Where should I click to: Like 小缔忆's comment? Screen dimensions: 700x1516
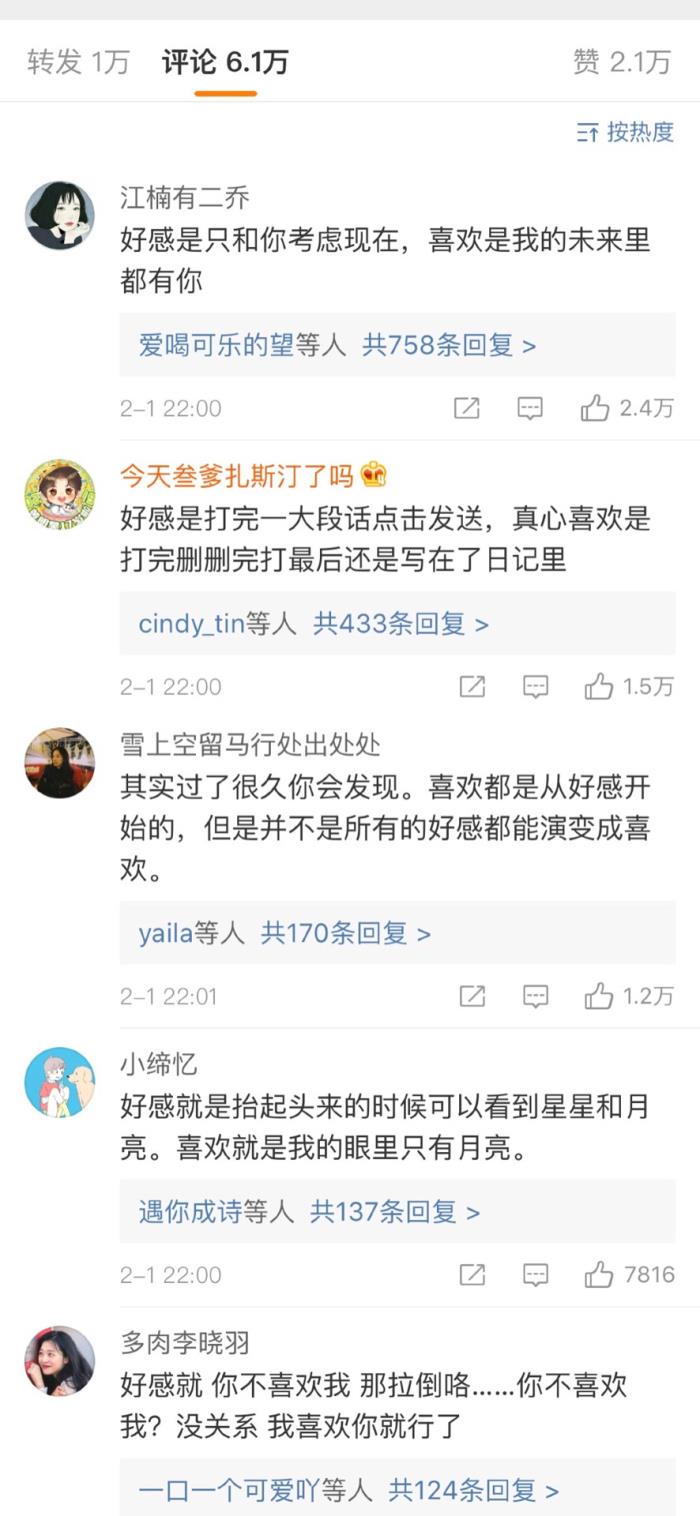[599, 1274]
